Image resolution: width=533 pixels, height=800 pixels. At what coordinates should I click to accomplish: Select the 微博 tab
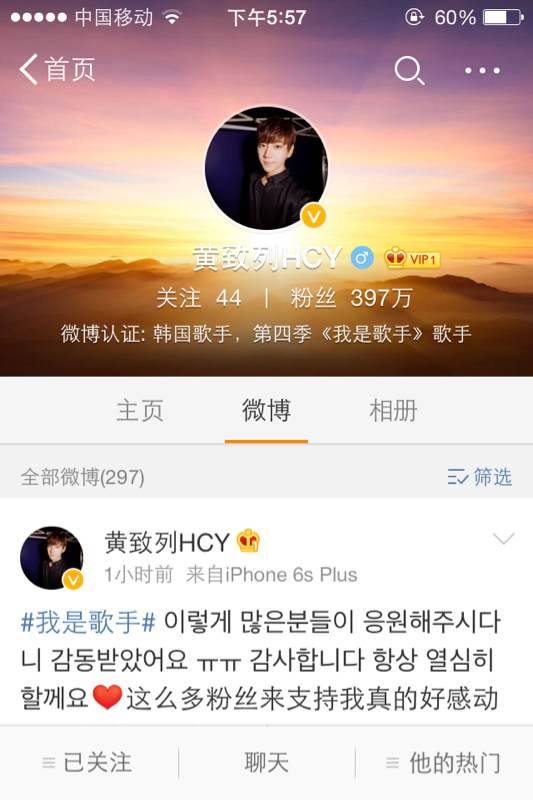click(x=266, y=411)
